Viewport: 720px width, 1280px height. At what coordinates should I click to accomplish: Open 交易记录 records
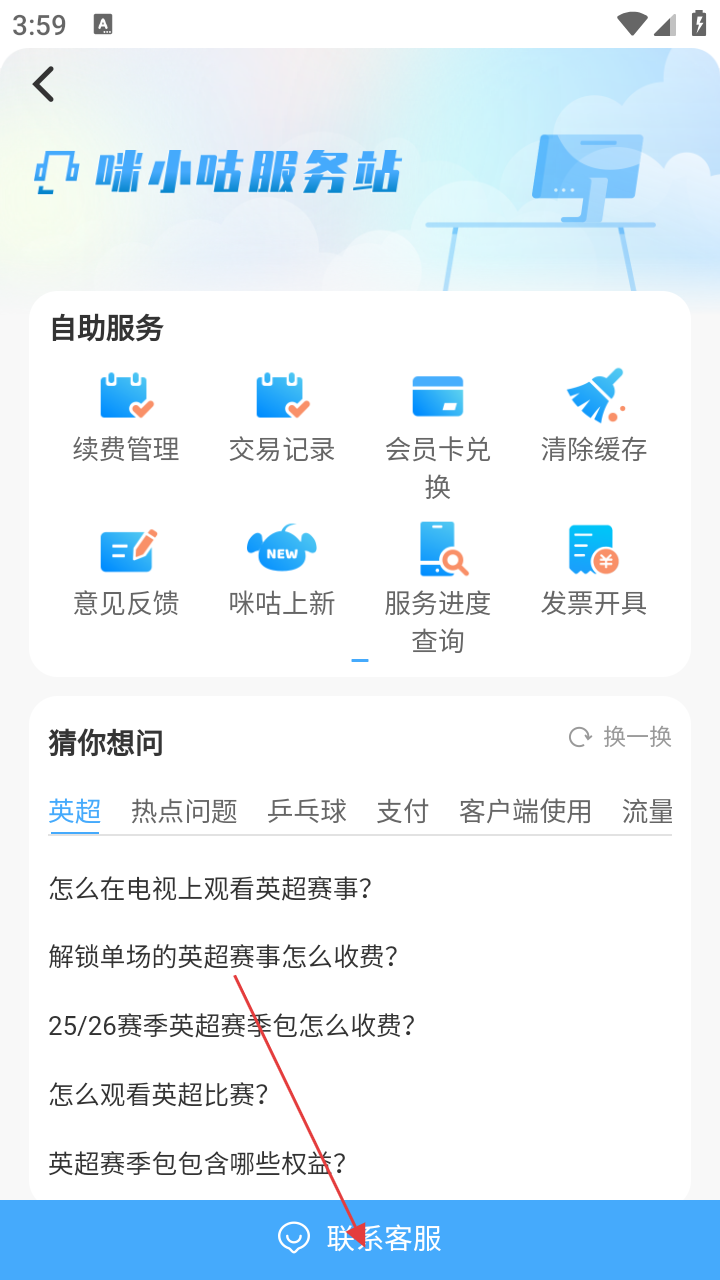click(282, 417)
